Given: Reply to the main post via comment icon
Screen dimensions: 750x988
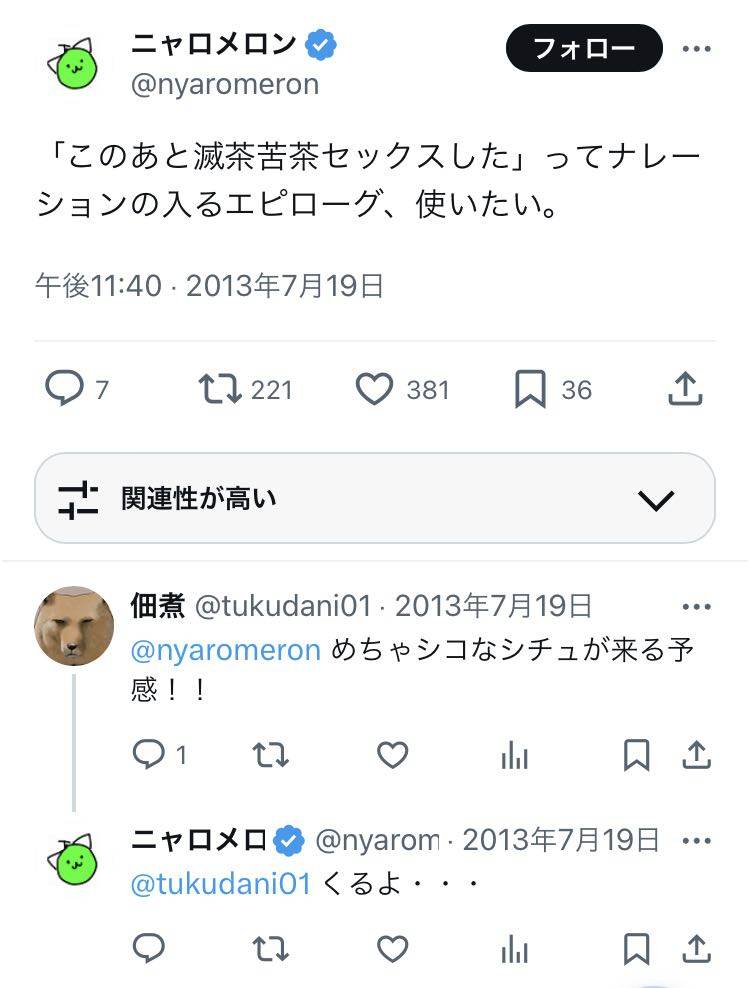Looking at the screenshot, I should pos(65,389).
